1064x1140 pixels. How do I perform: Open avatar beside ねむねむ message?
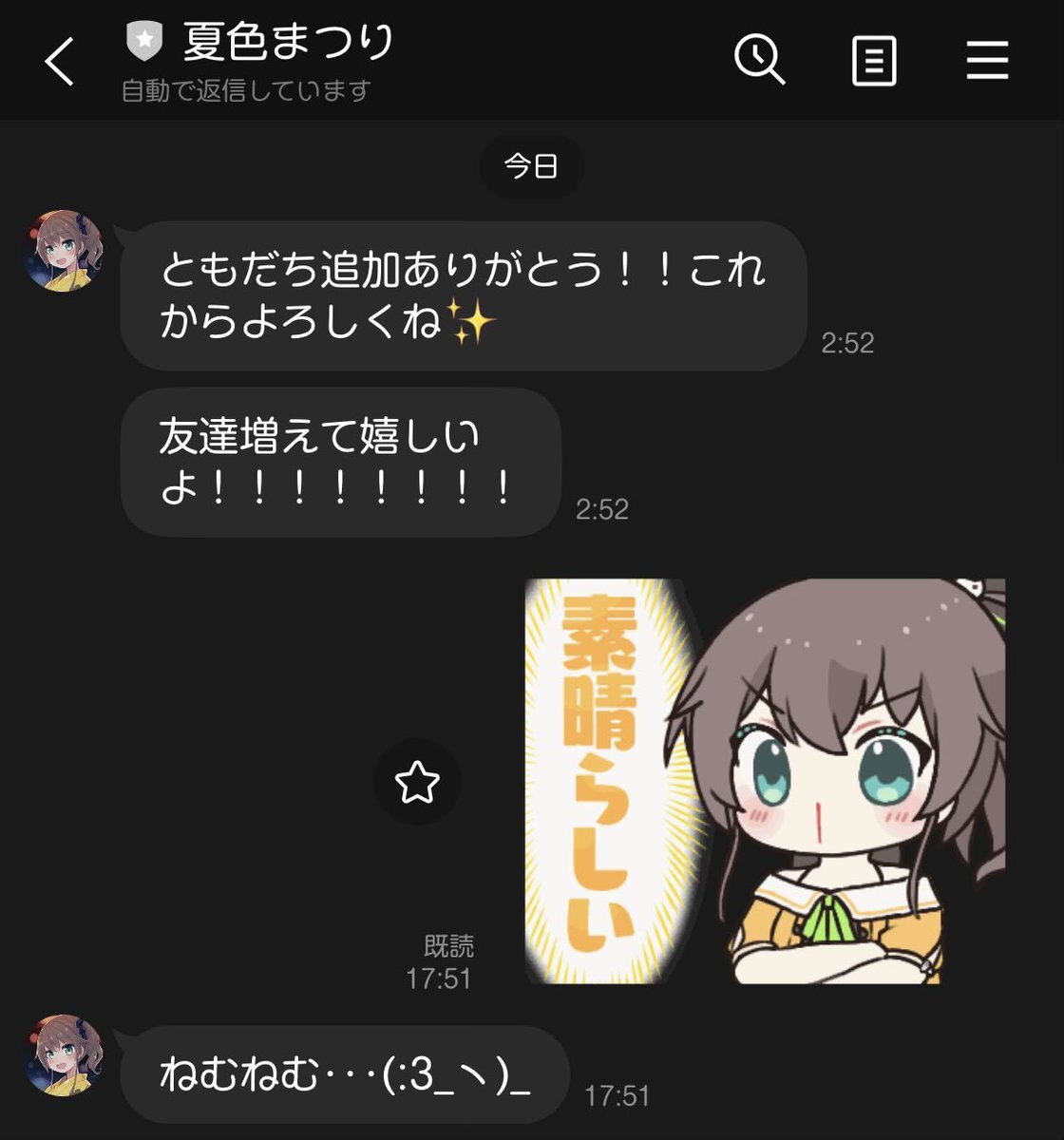(64, 1055)
